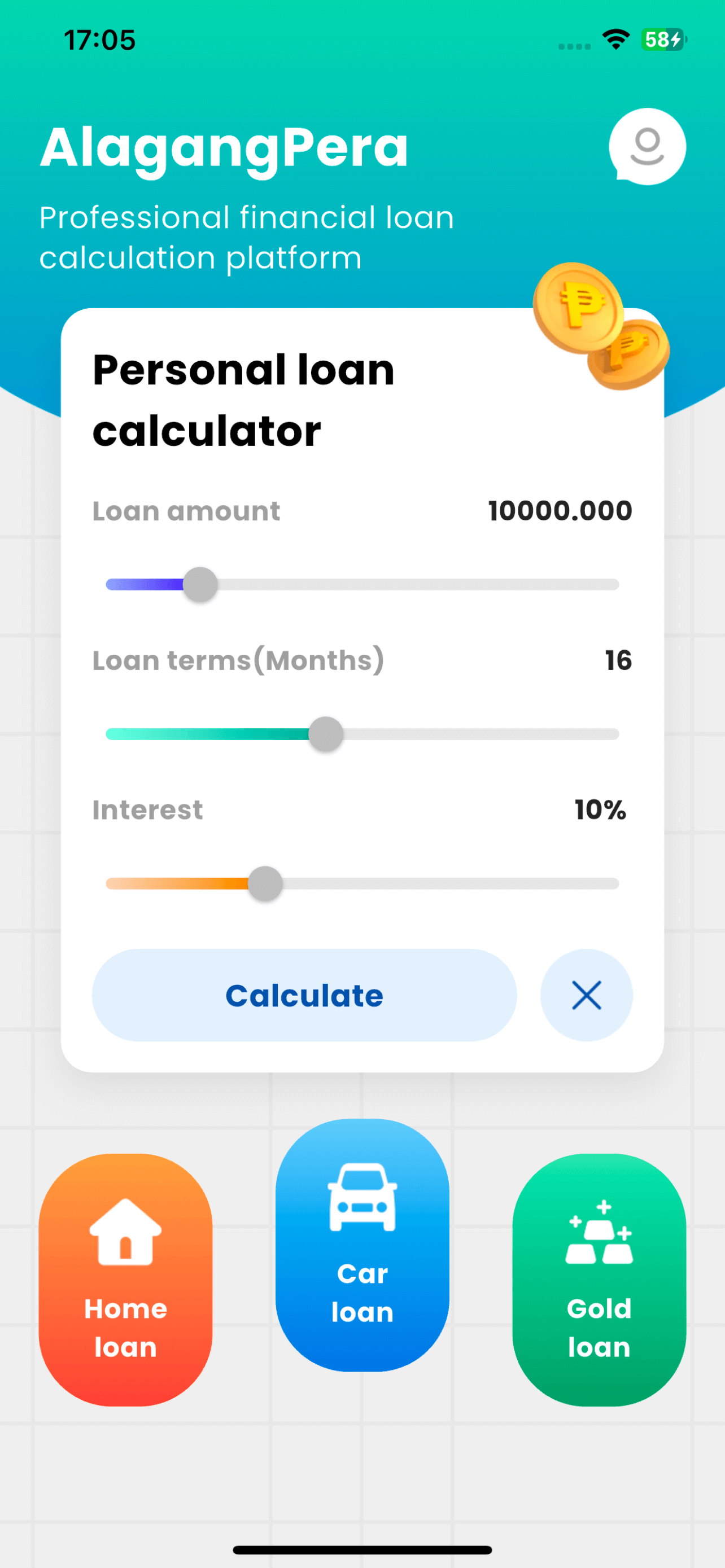Tap the Loan terms slider handle
The image size is (725, 1568).
pyautogui.click(x=326, y=734)
